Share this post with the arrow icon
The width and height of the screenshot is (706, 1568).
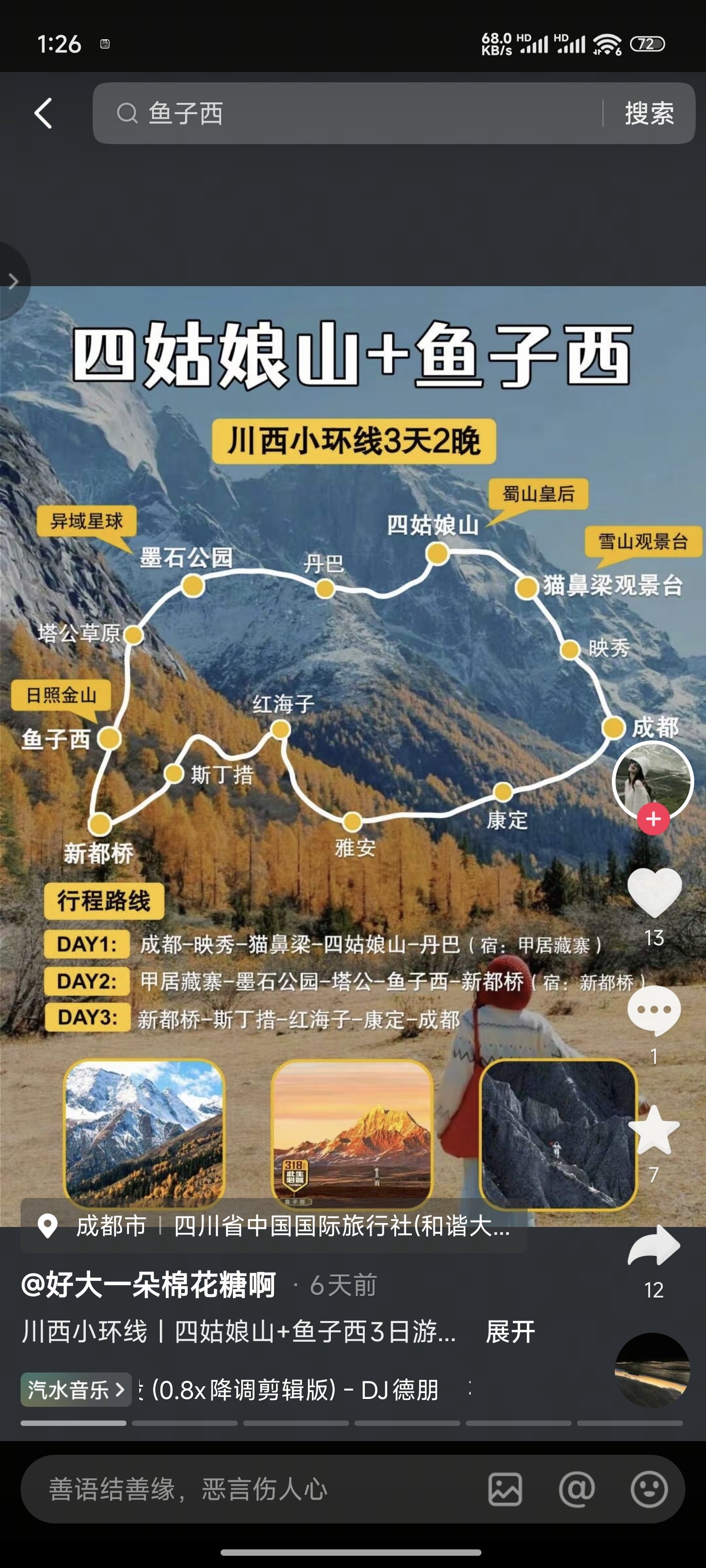654,1246
